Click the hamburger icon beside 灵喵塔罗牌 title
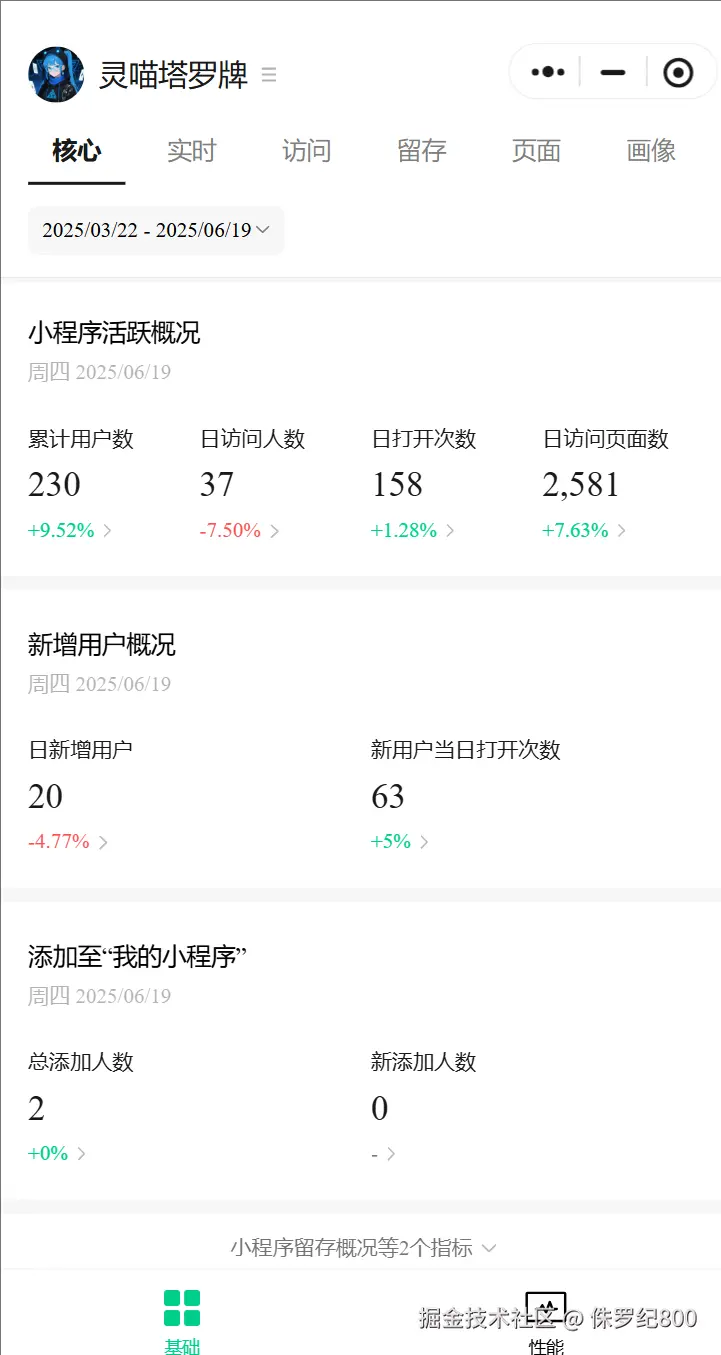 (x=268, y=74)
